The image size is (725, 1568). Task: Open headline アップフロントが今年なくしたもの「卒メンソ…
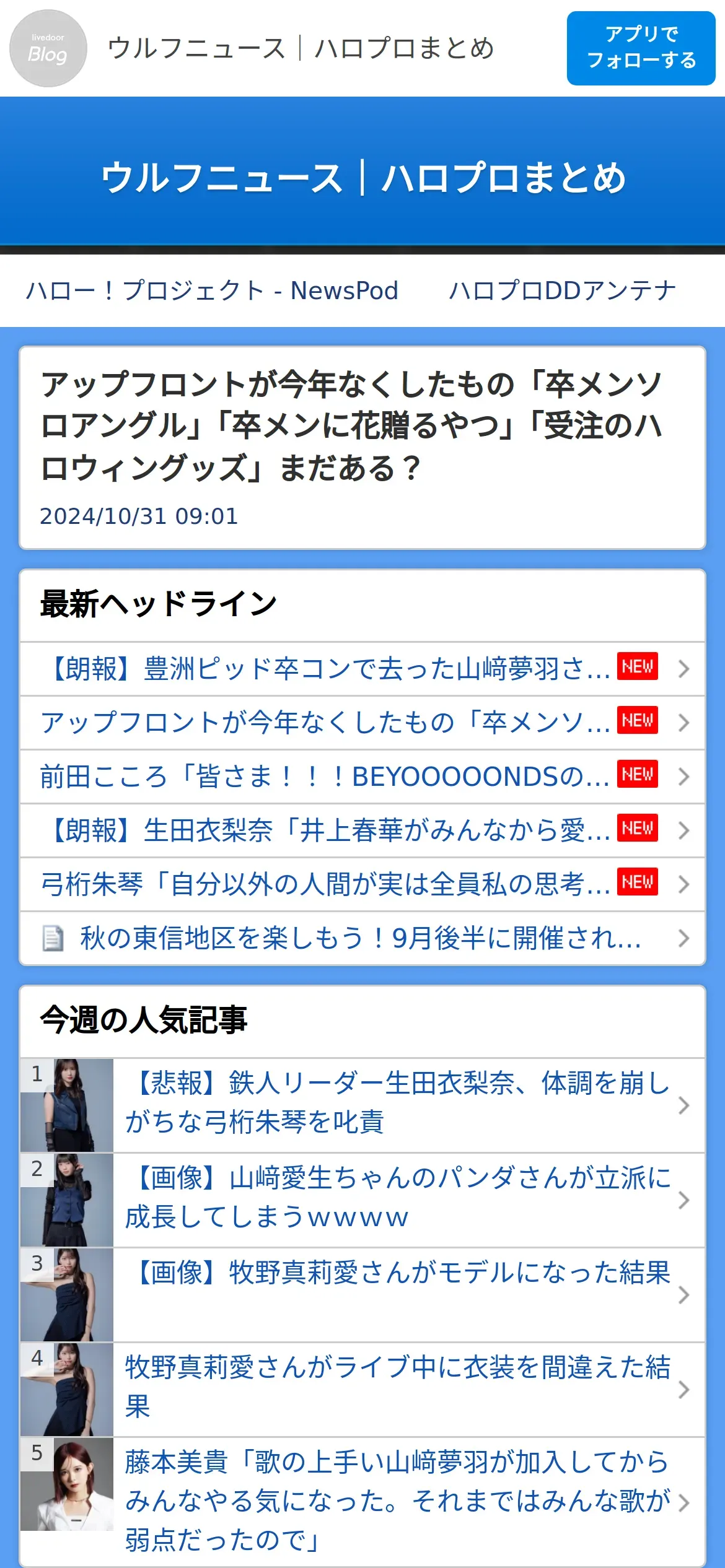pyautogui.click(x=362, y=723)
